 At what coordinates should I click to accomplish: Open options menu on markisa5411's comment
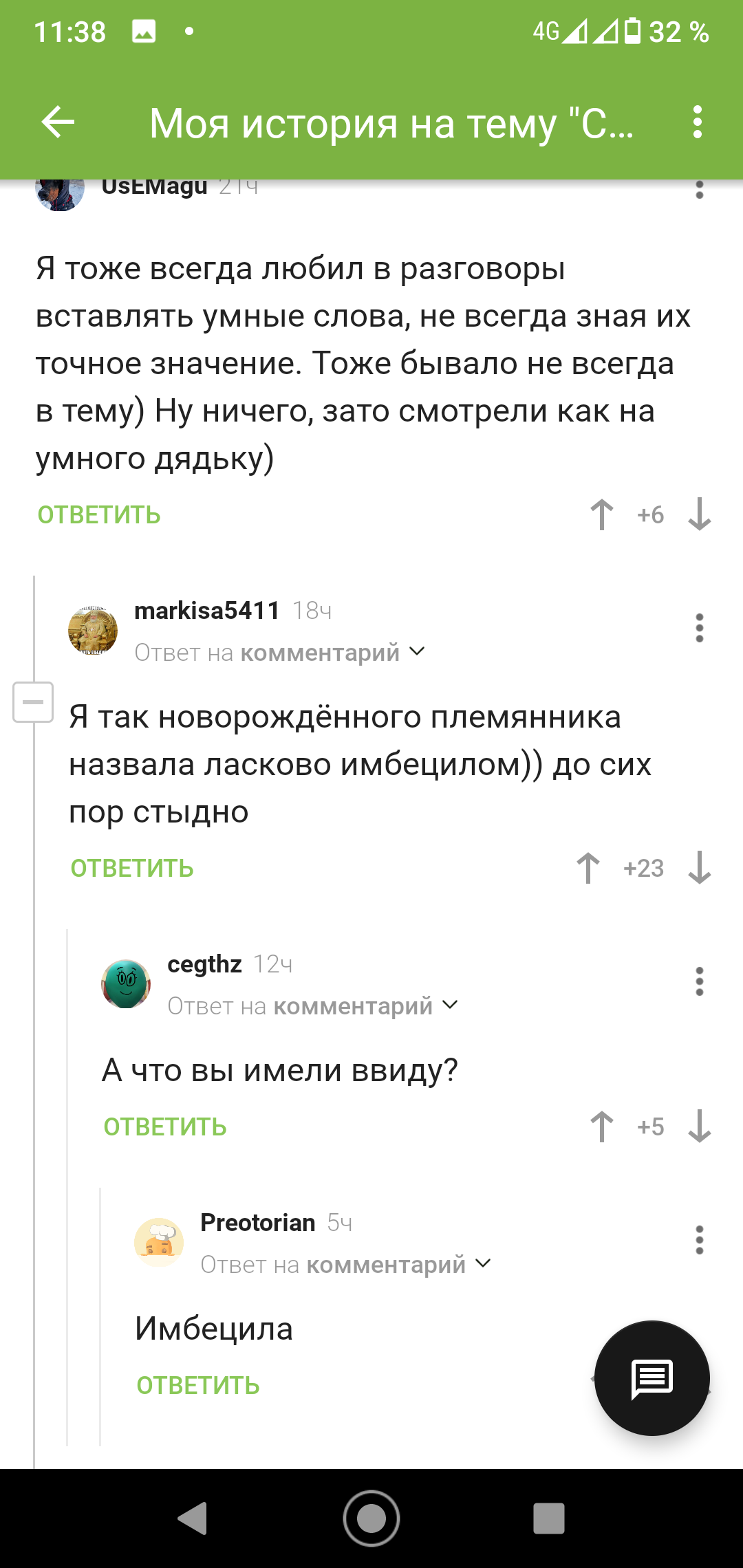pos(699,628)
